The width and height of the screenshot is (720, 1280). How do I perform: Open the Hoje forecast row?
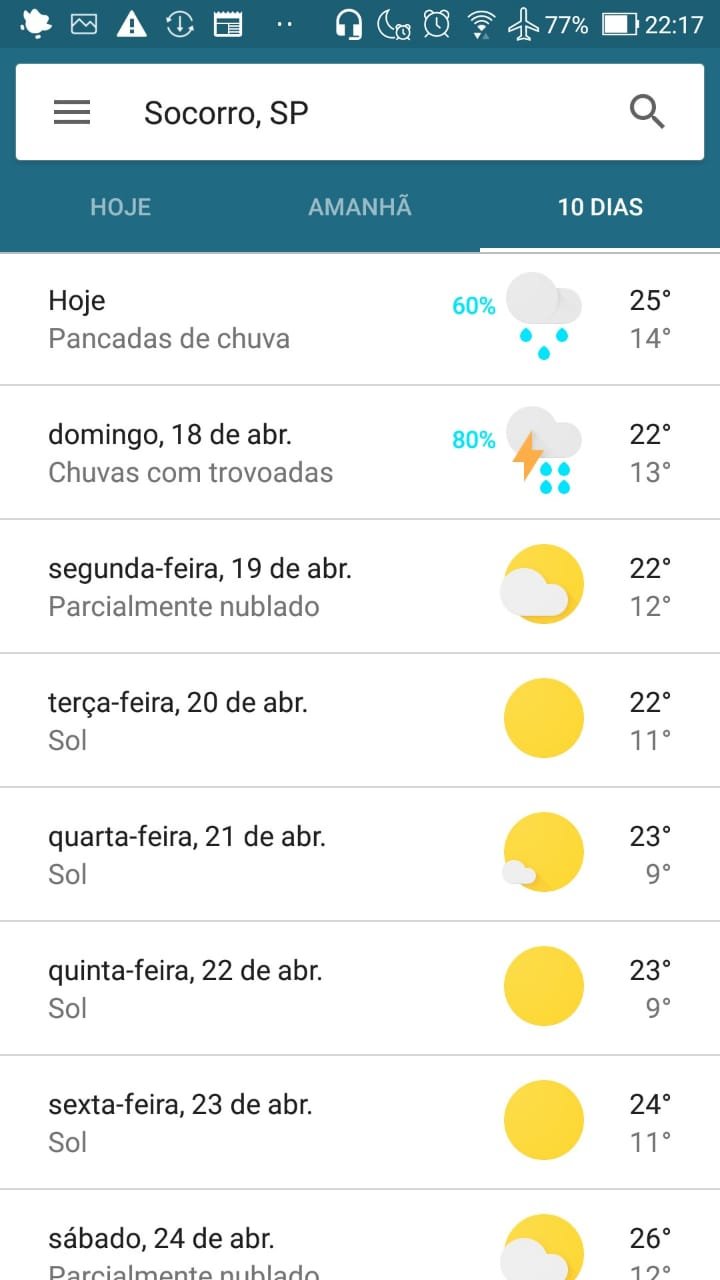tap(360, 319)
